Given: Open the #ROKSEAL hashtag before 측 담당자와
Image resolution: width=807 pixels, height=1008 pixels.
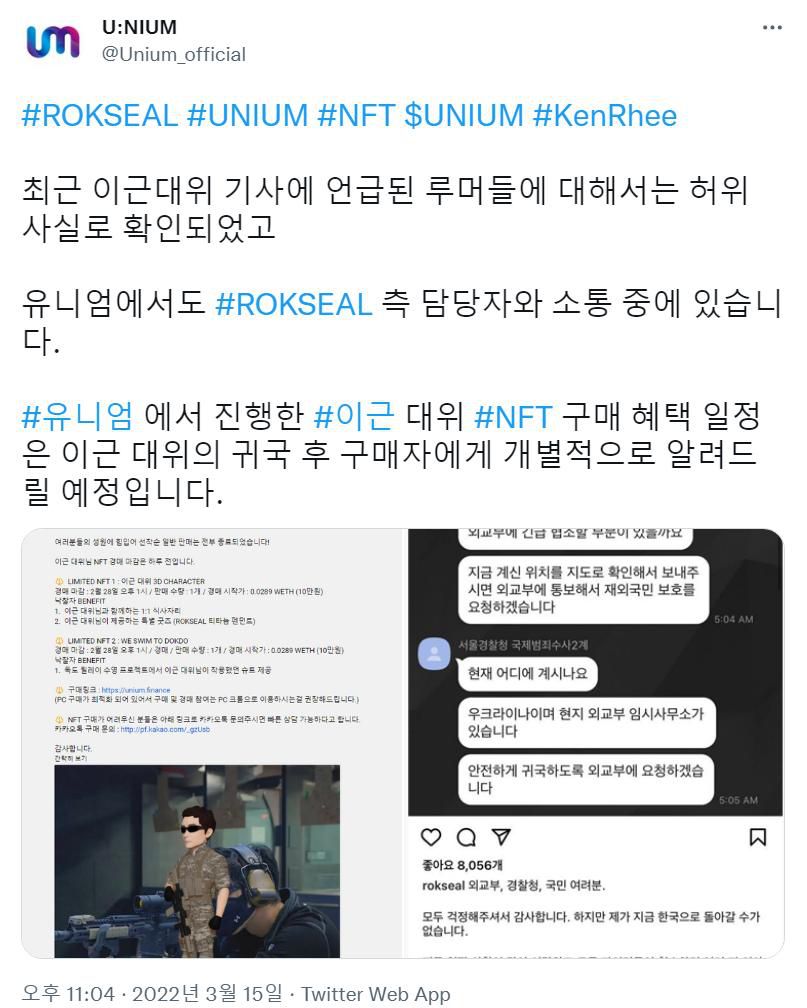Looking at the screenshot, I should (293, 303).
